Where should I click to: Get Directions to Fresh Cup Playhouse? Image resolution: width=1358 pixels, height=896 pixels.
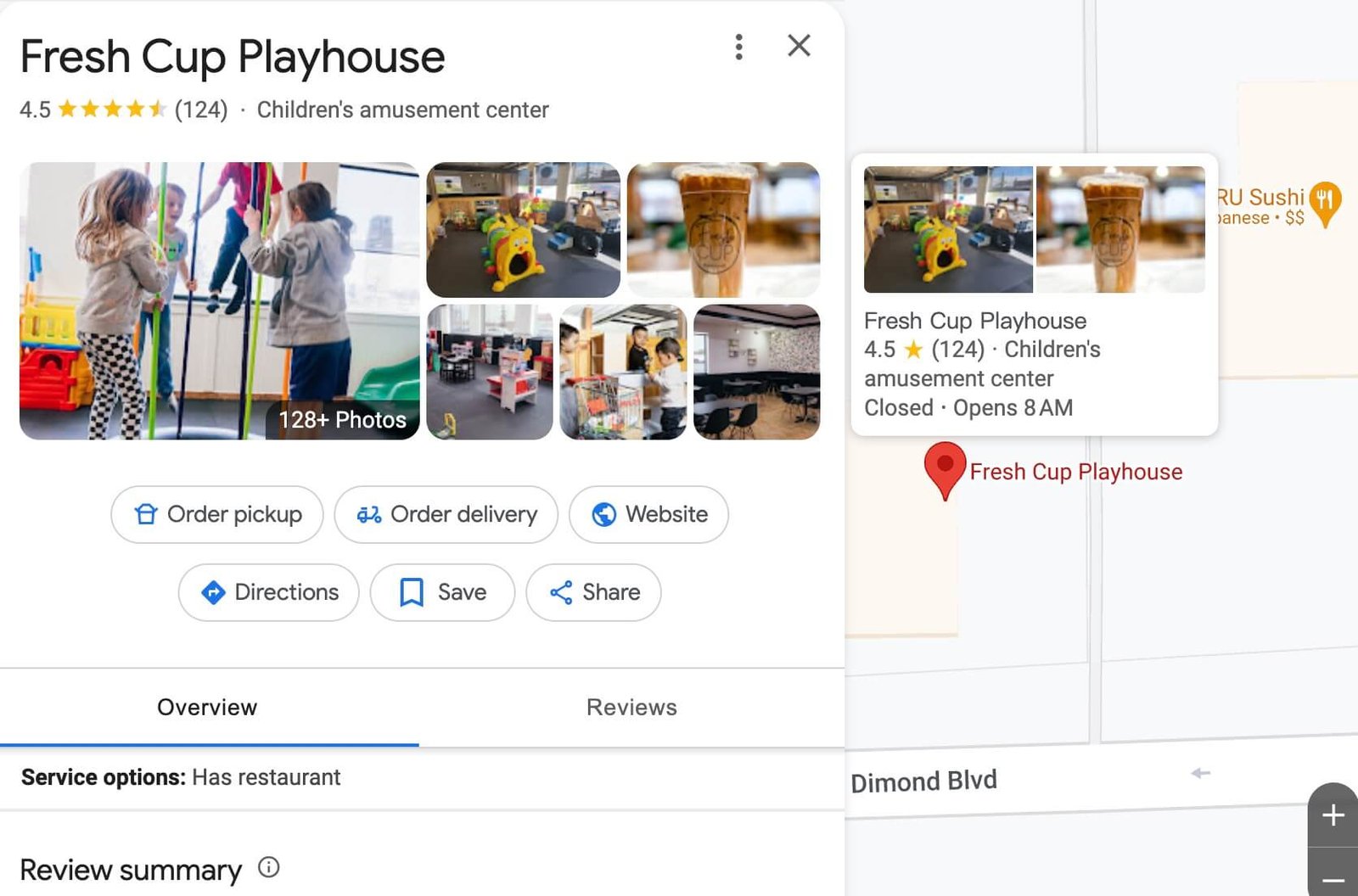(x=269, y=592)
